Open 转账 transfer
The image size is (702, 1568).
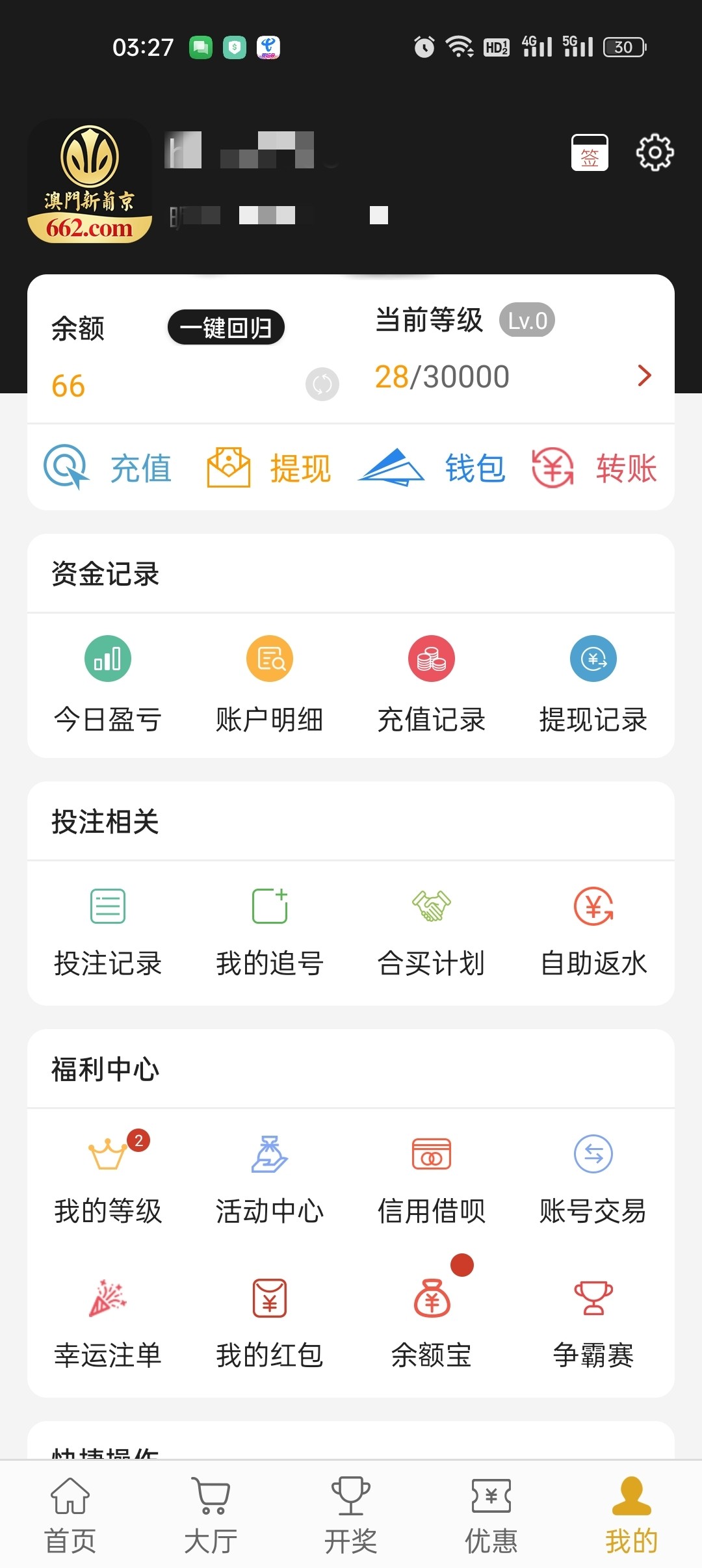(x=594, y=468)
